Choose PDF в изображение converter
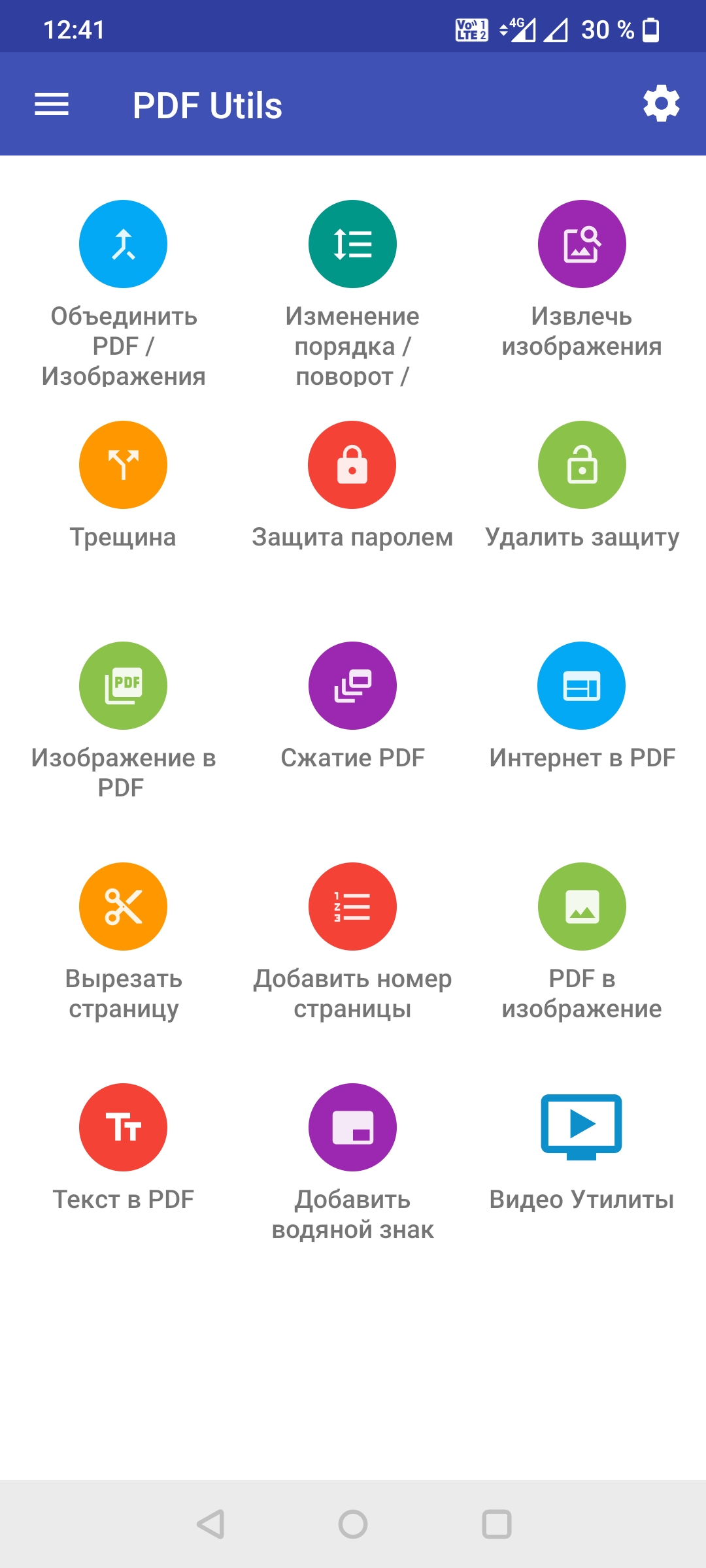The image size is (706, 1568). point(582,907)
